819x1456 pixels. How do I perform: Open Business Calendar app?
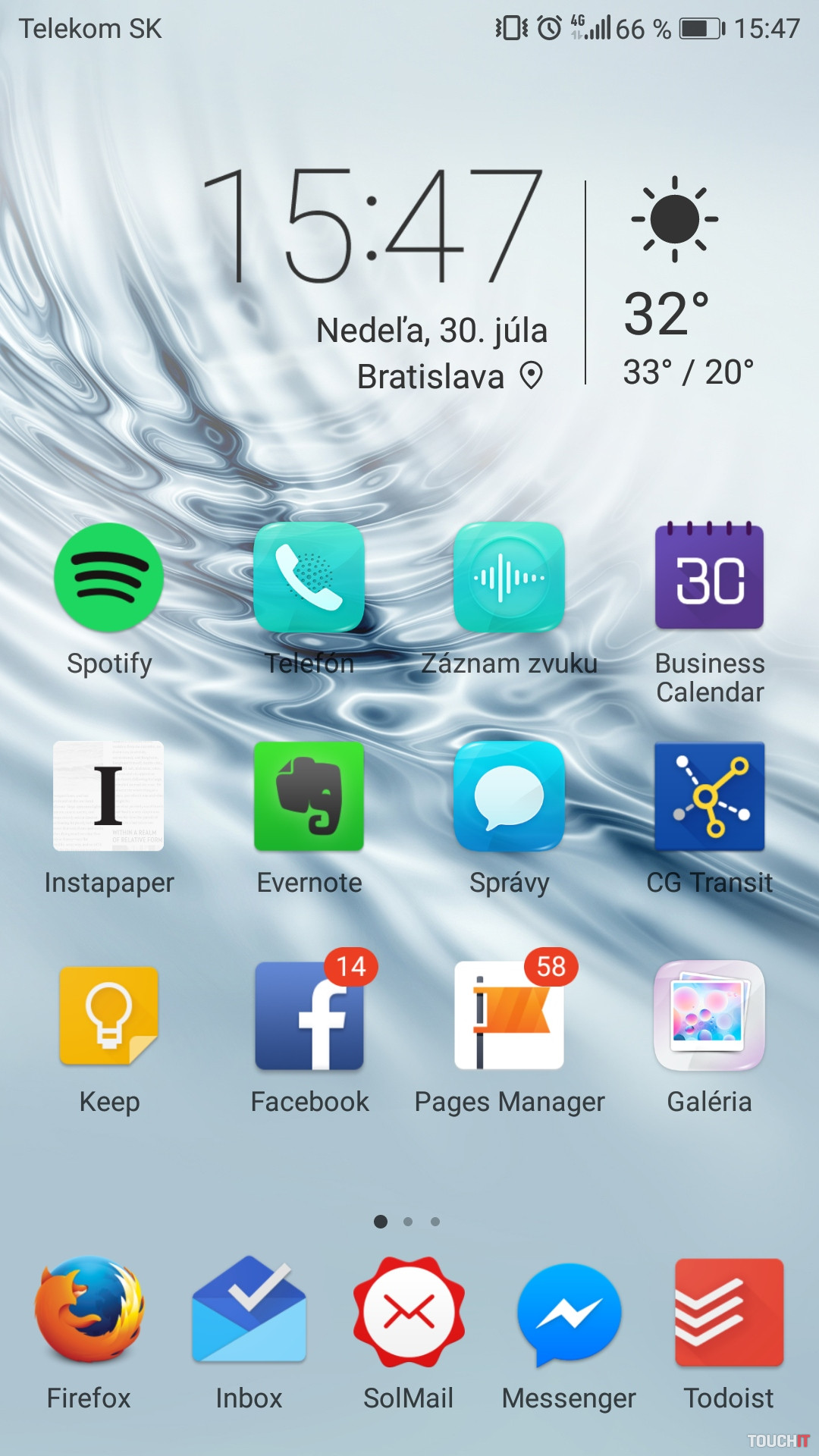tap(709, 578)
